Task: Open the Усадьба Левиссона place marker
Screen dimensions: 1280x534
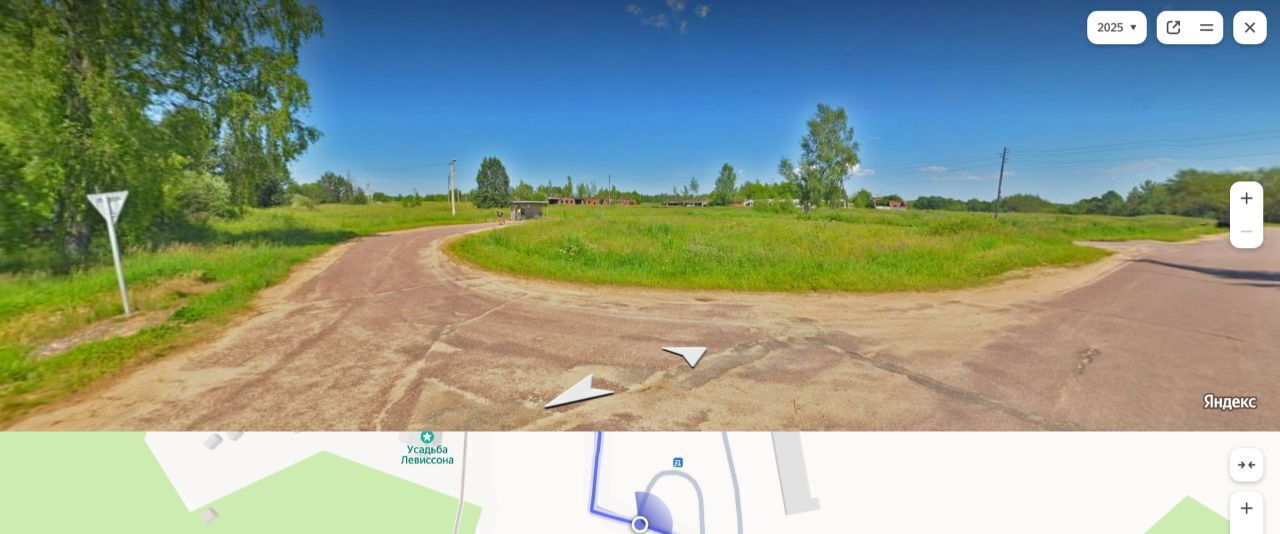Action: (x=427, y=448)
